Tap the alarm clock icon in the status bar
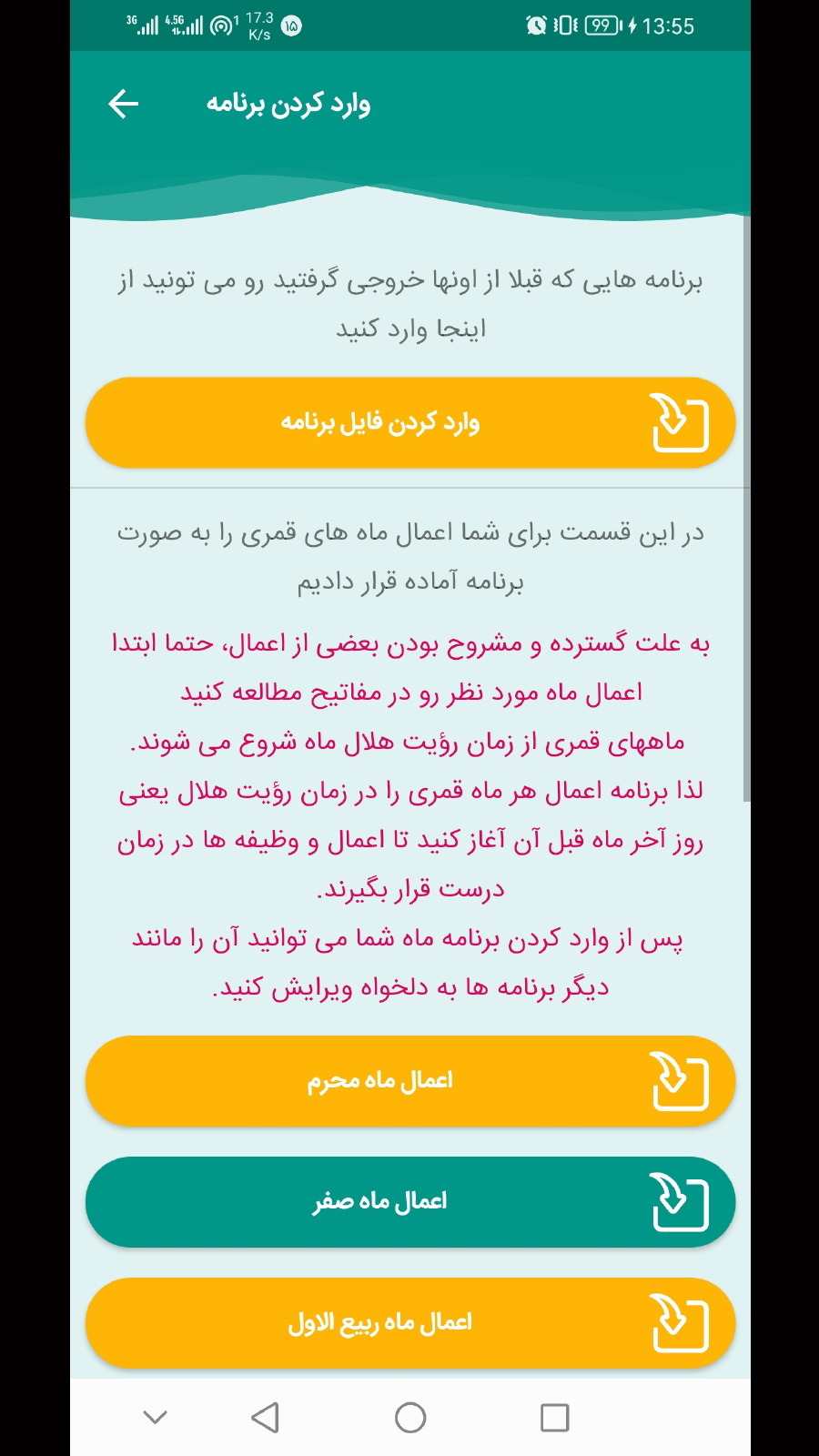Viewport: 819px width, 1456px height. point(535,27)
